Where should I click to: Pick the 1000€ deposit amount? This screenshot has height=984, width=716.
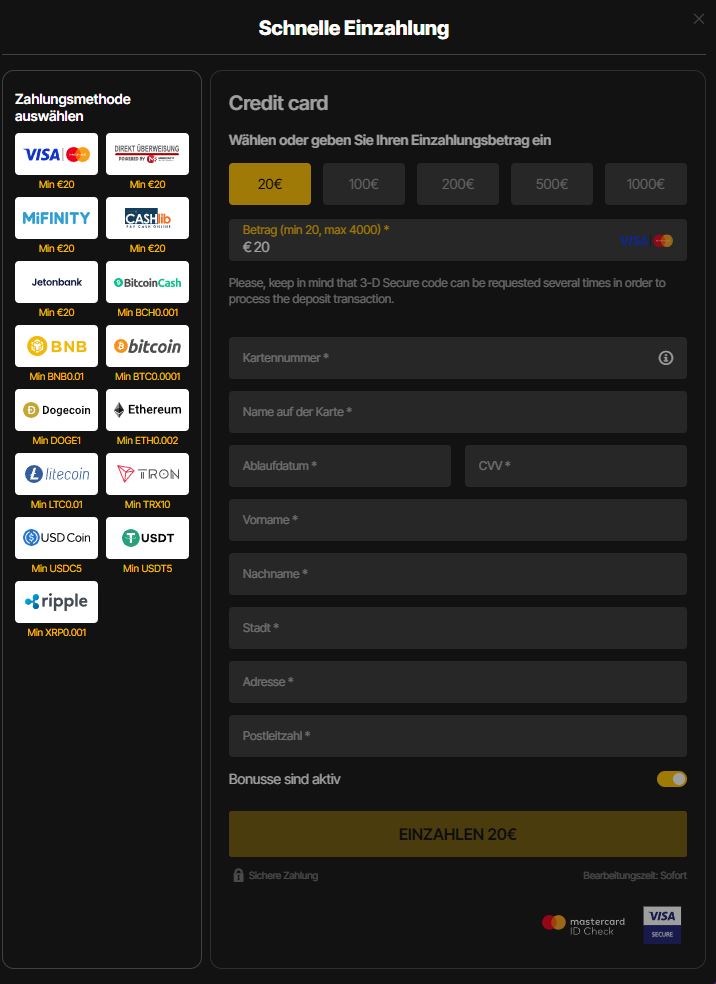pyautogui.click(x=645, y=184)
